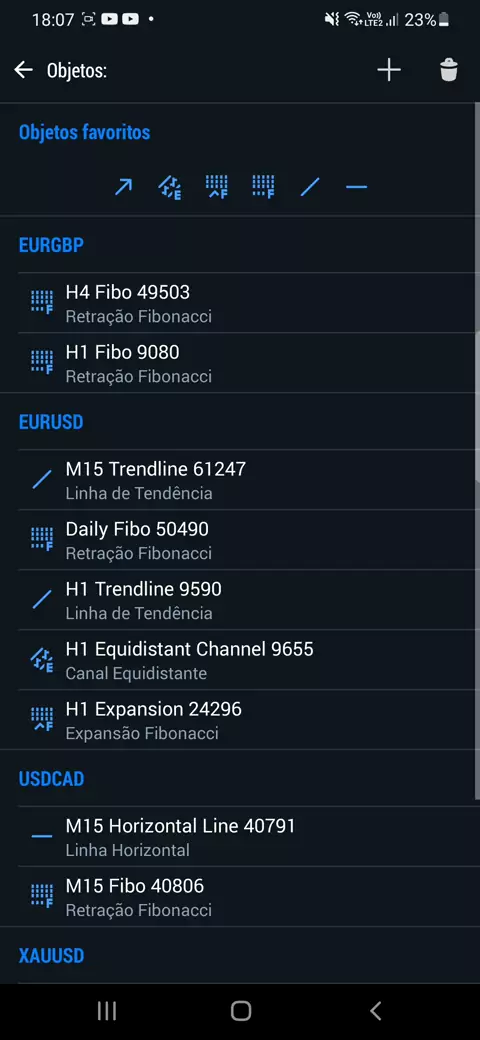
Task: Open recent apps from navigation bar
Action: (x=107, y=1011)
